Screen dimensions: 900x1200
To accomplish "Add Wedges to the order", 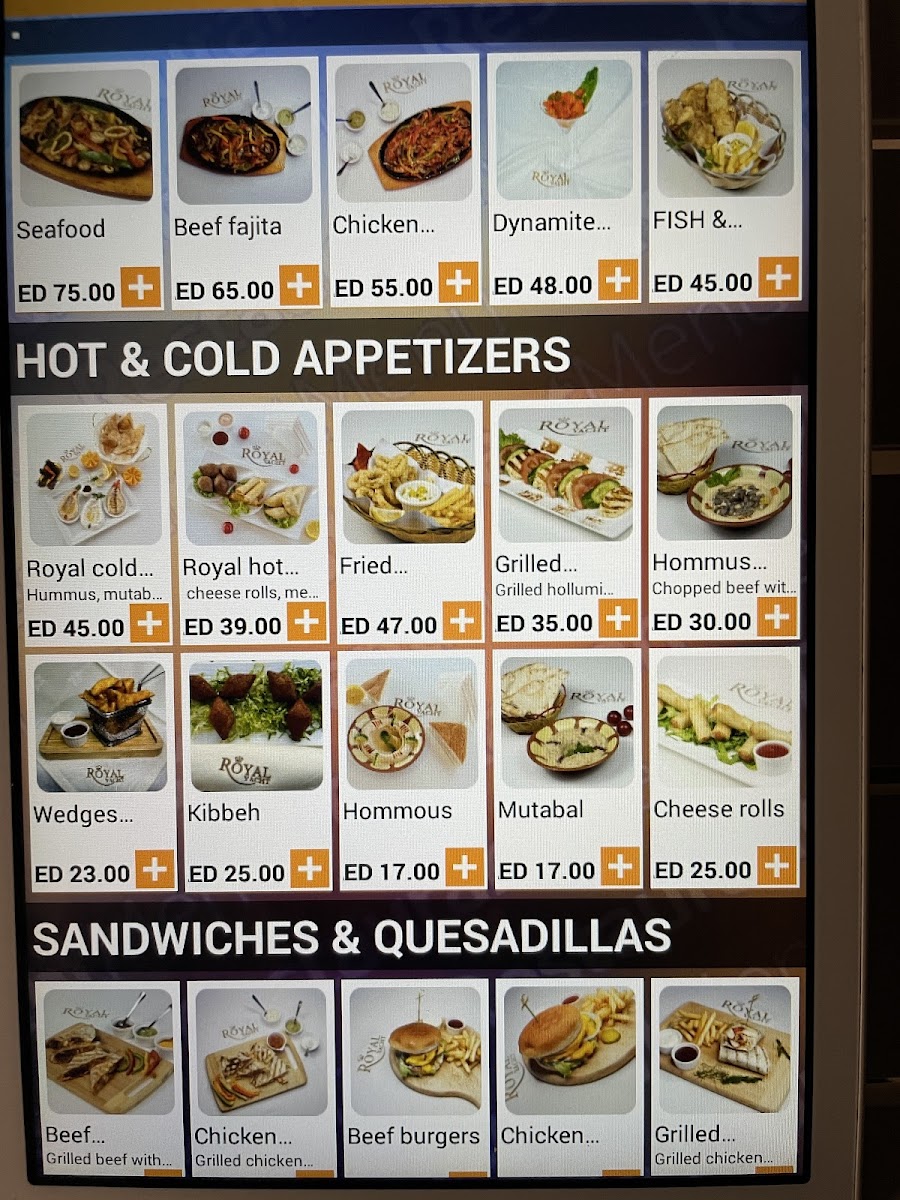I will (x=154, y=870).
